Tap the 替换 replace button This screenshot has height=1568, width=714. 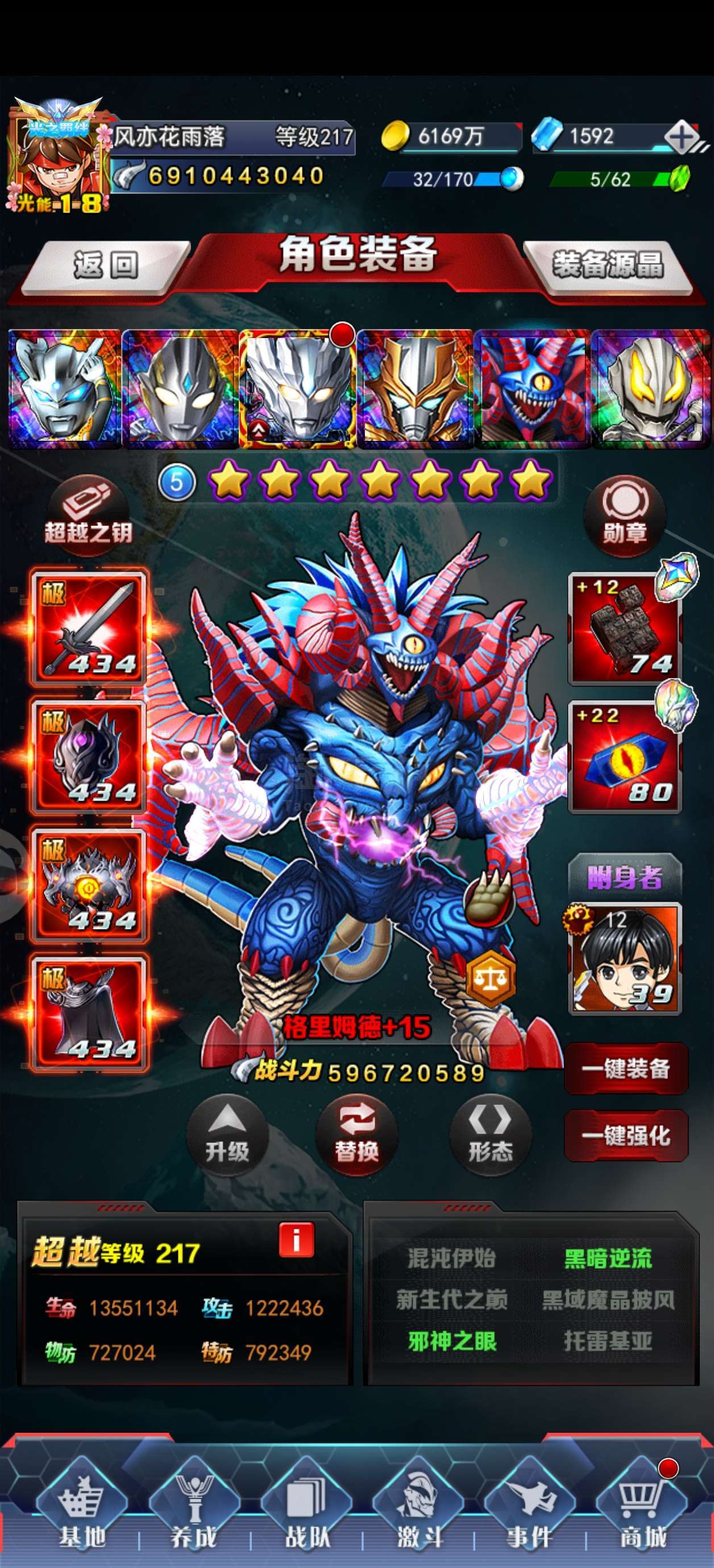(x=357, y=1134)
